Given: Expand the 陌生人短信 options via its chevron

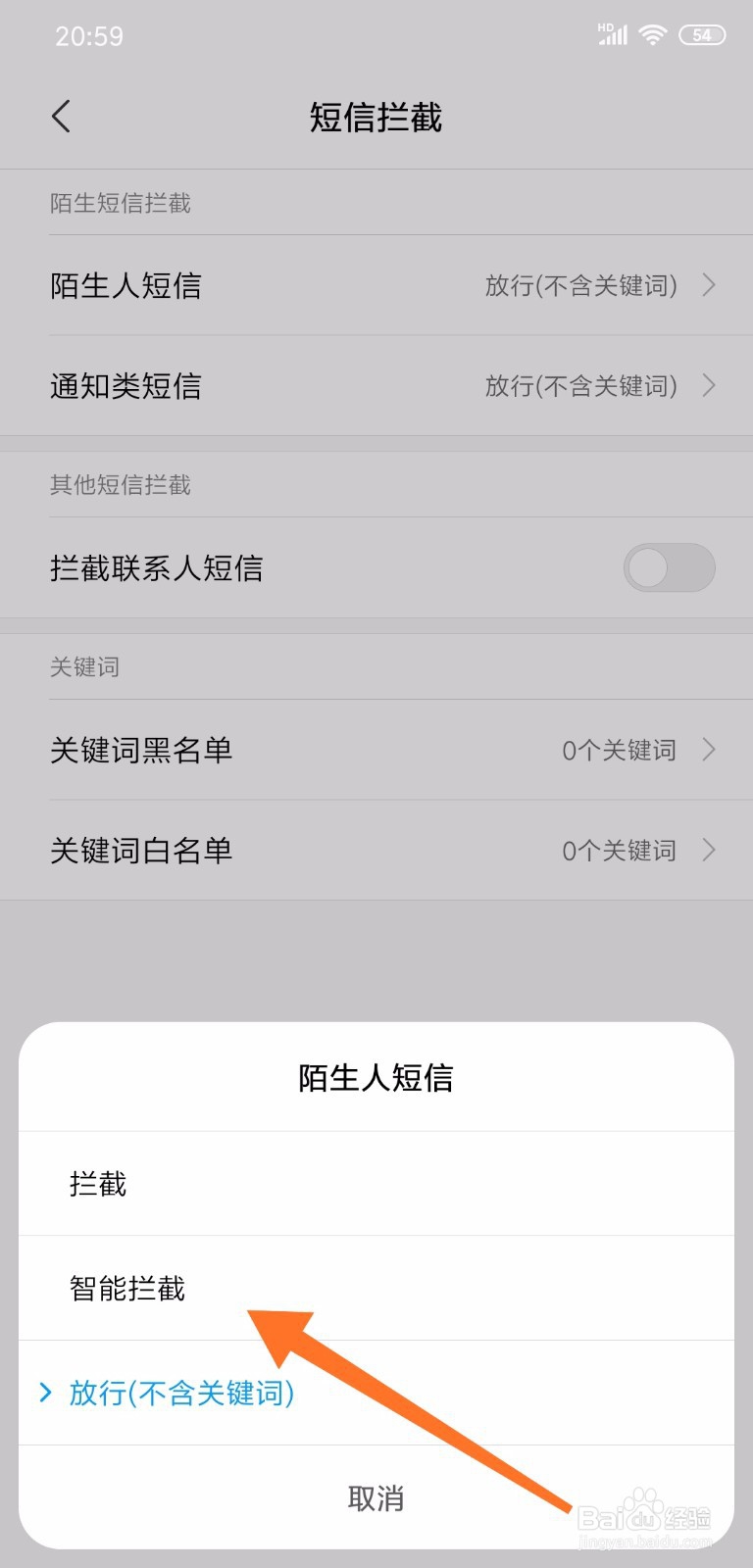Looking at the screenshot, I should coord(709,285).
